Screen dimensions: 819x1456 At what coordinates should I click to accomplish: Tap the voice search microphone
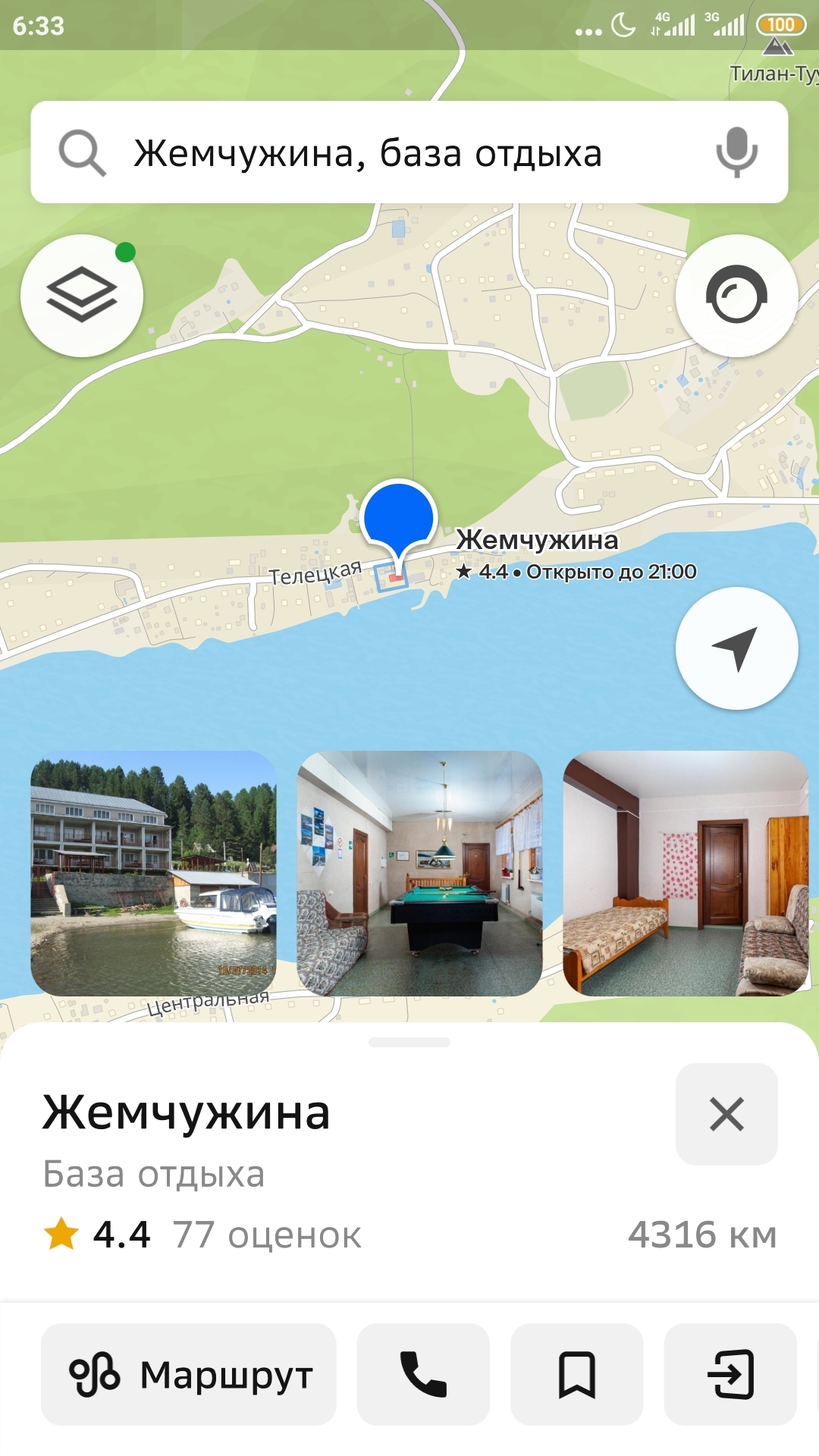pos(736,152)
